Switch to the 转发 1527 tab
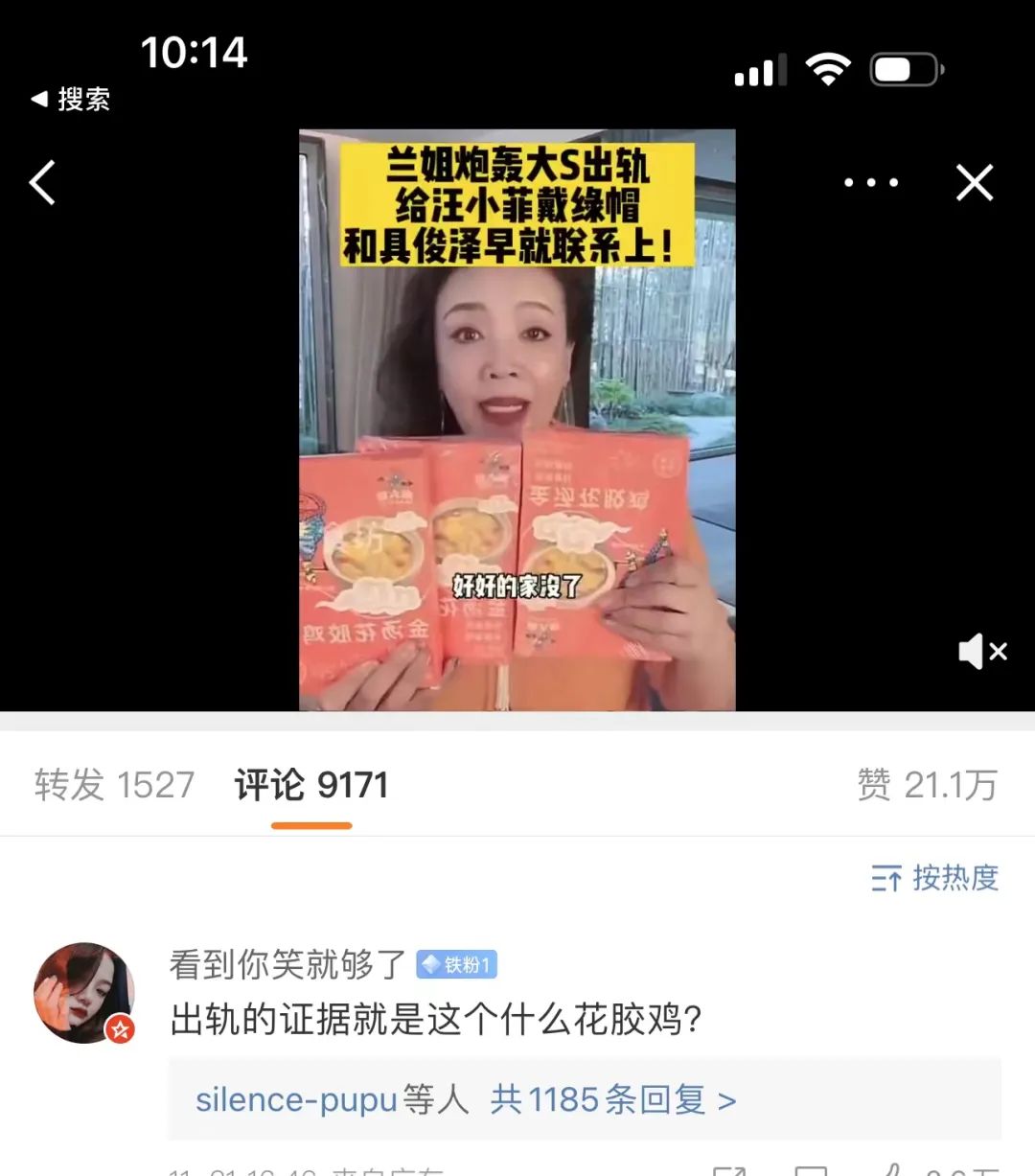 [114, 785]
